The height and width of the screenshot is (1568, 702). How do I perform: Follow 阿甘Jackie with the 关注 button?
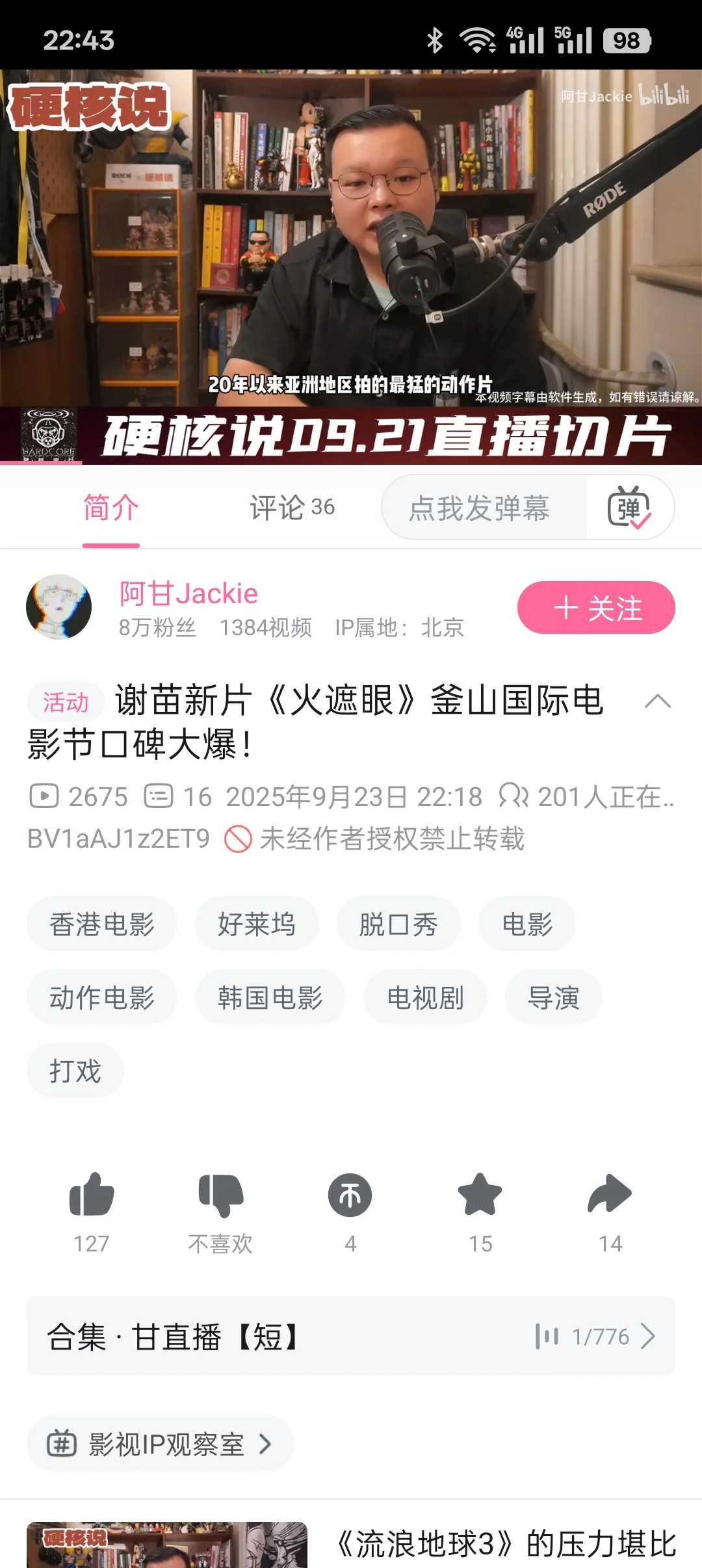point(596,608)
